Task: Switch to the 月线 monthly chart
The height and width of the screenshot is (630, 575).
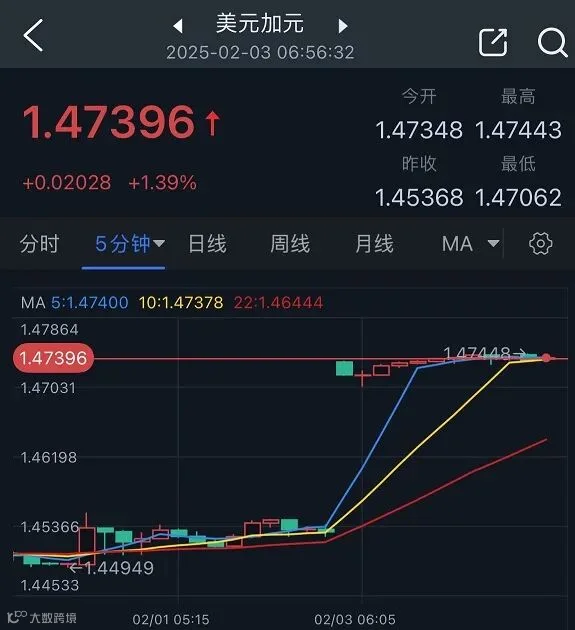Action: (x=374, y=244)
